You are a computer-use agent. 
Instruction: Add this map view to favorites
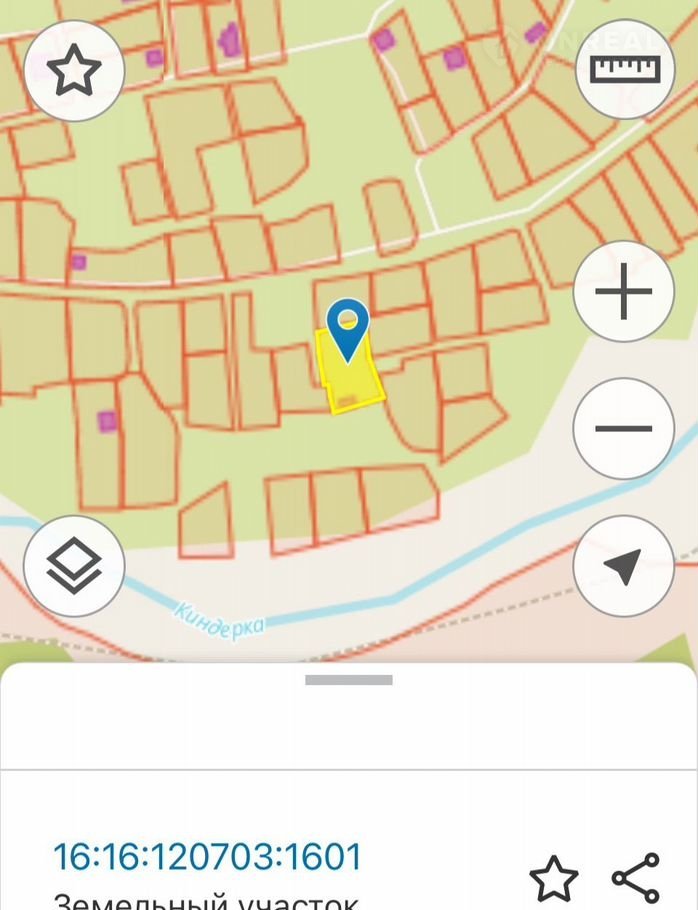point(74,71)
